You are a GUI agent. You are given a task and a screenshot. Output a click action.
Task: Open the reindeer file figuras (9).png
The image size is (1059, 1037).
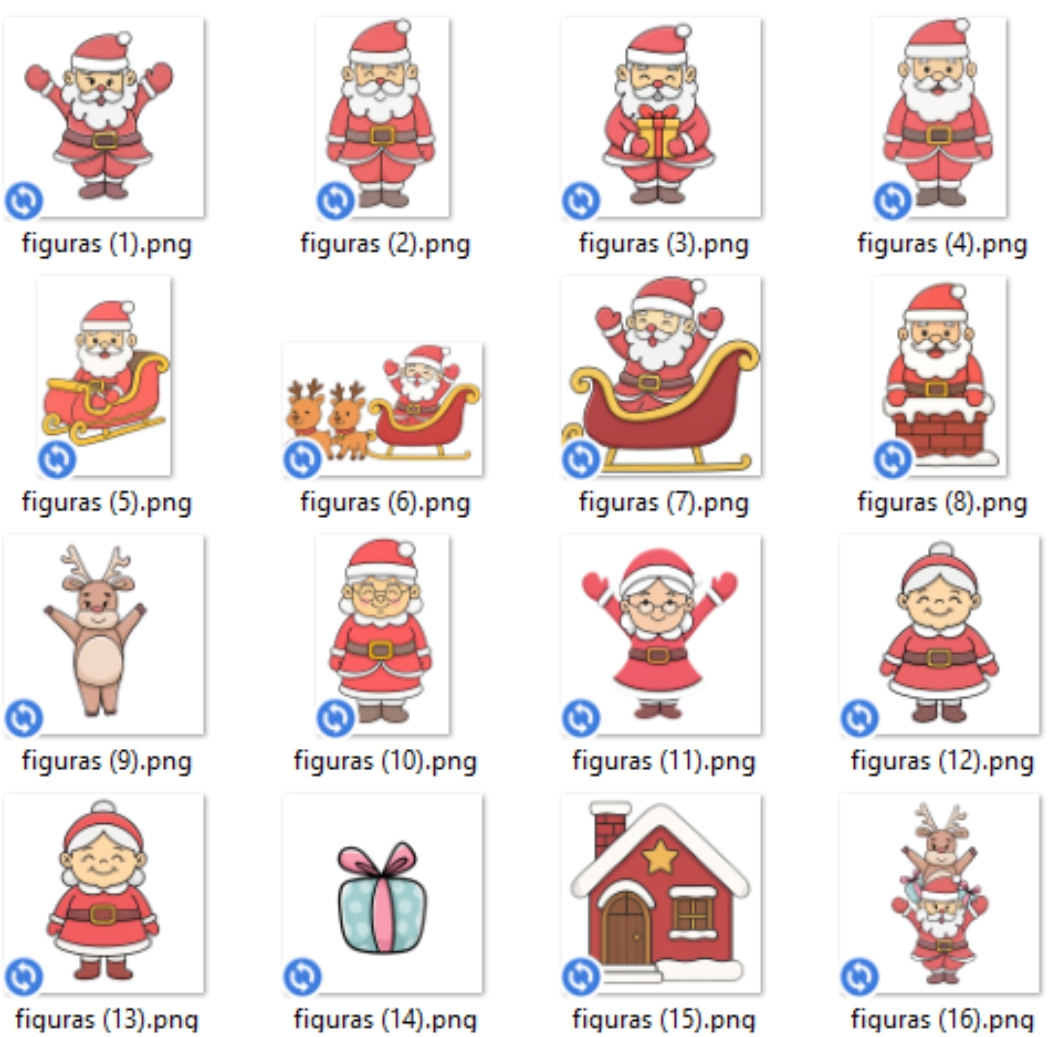[104, 635]
